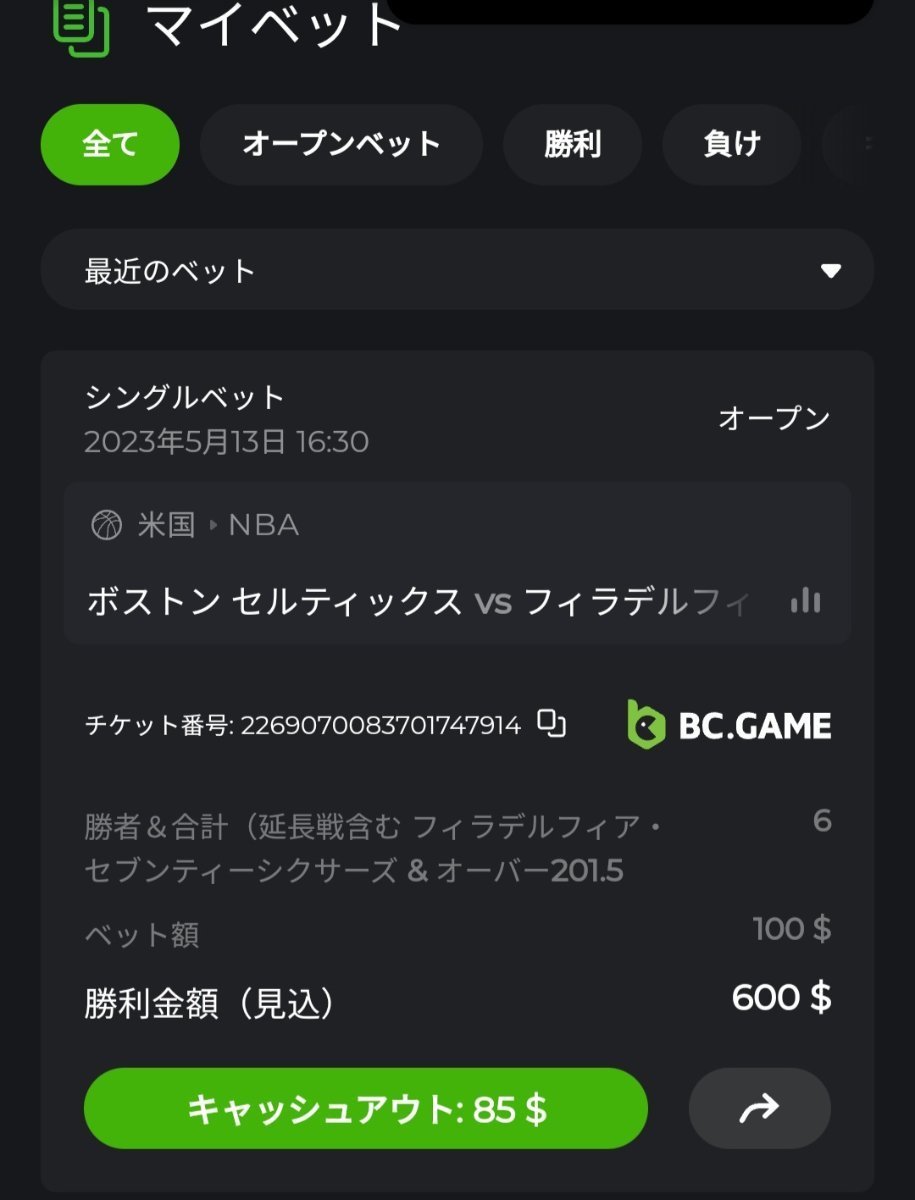The width and height of the screenshot is (915, 1200).
Task: Select the 全て filter chip
Action: coord(110,145)
